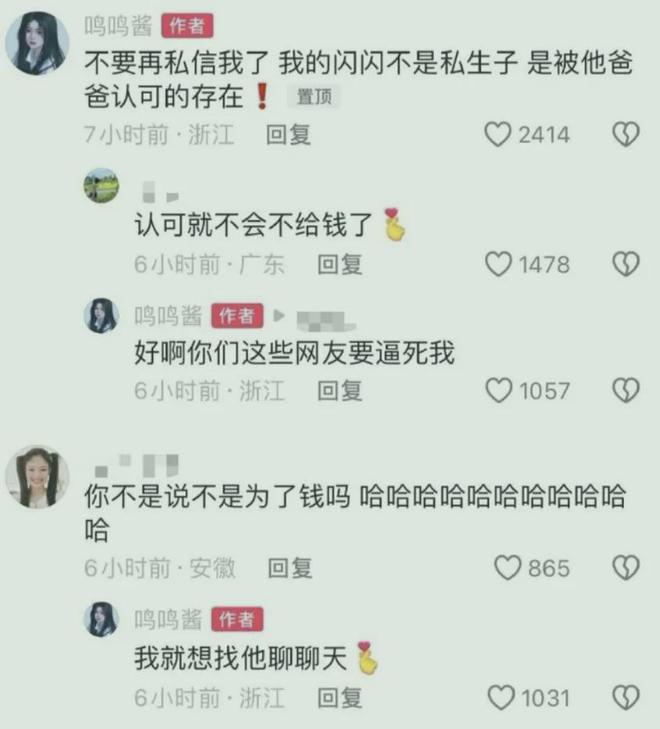Screen dimensions: 660x729
Task: Like the 安徽 comment with 865 likes
Action: coord(508,568)
